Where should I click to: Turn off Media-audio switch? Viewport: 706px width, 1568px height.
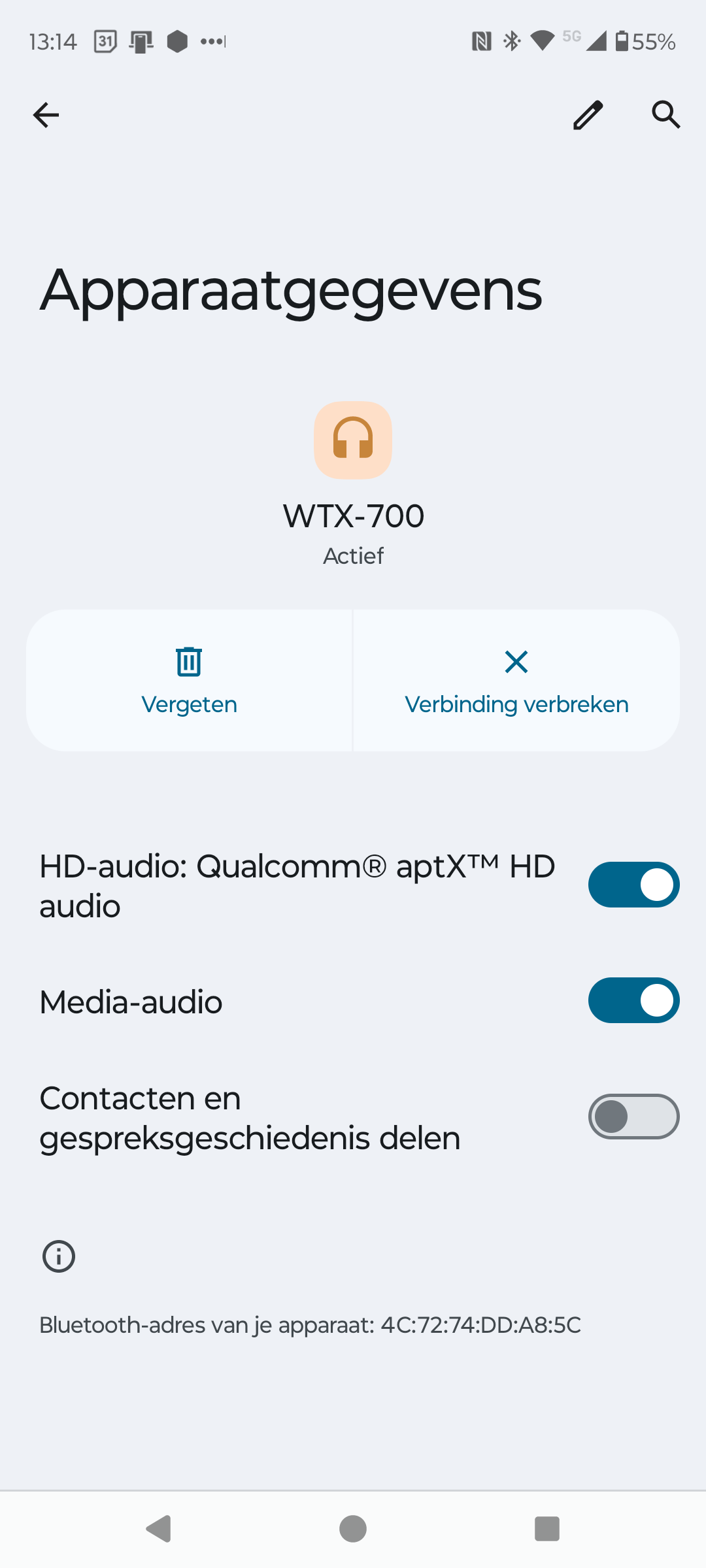(x=633, y=1000)
